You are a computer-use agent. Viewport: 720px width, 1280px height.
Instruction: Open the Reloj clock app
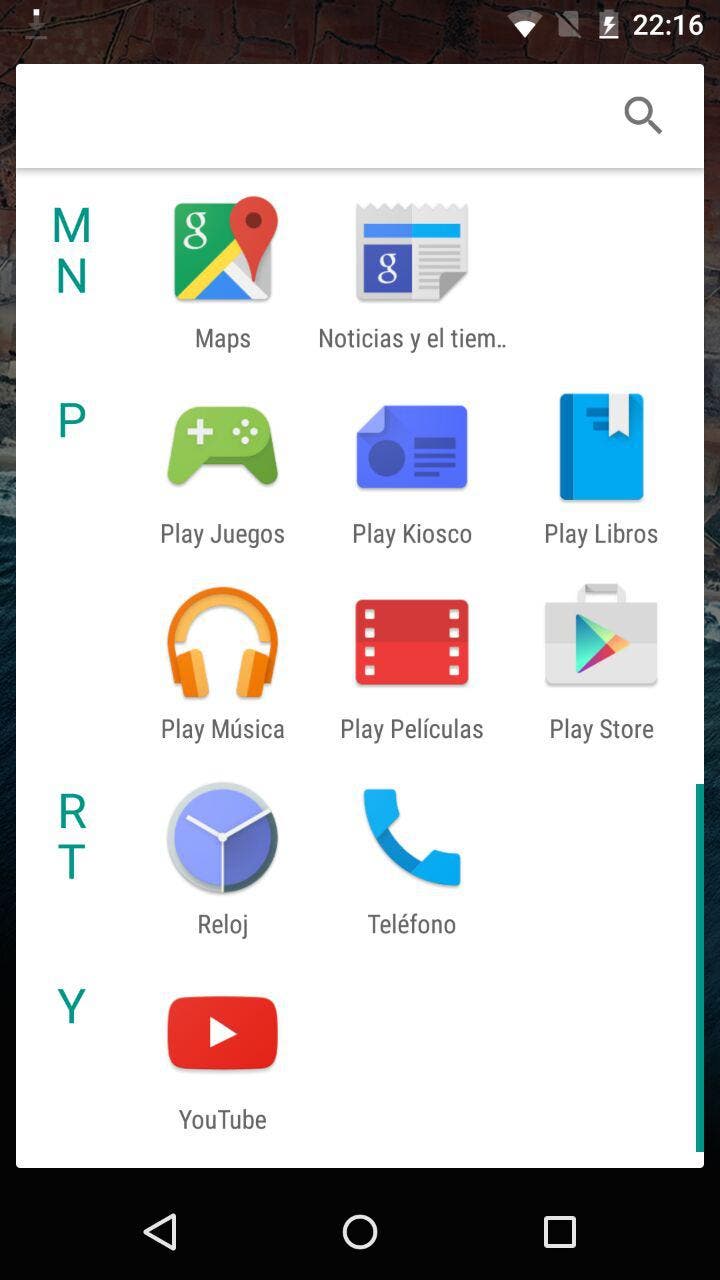click(x=222, y=837)
